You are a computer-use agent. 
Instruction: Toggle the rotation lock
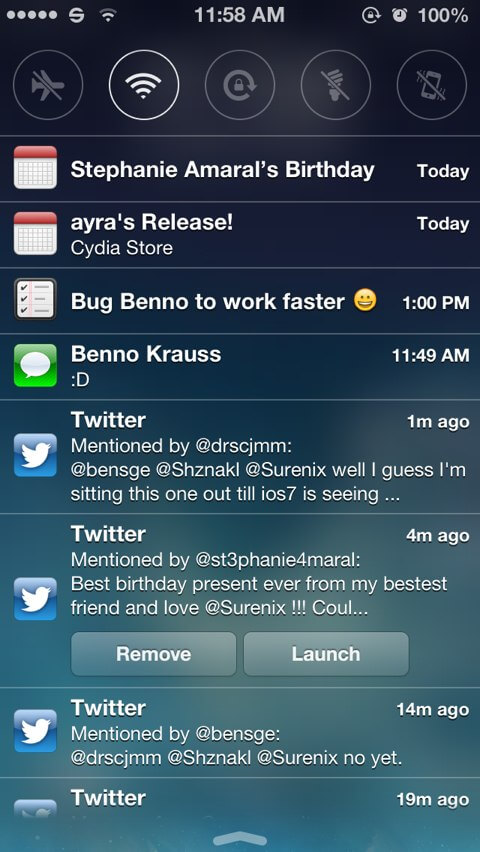240,85
